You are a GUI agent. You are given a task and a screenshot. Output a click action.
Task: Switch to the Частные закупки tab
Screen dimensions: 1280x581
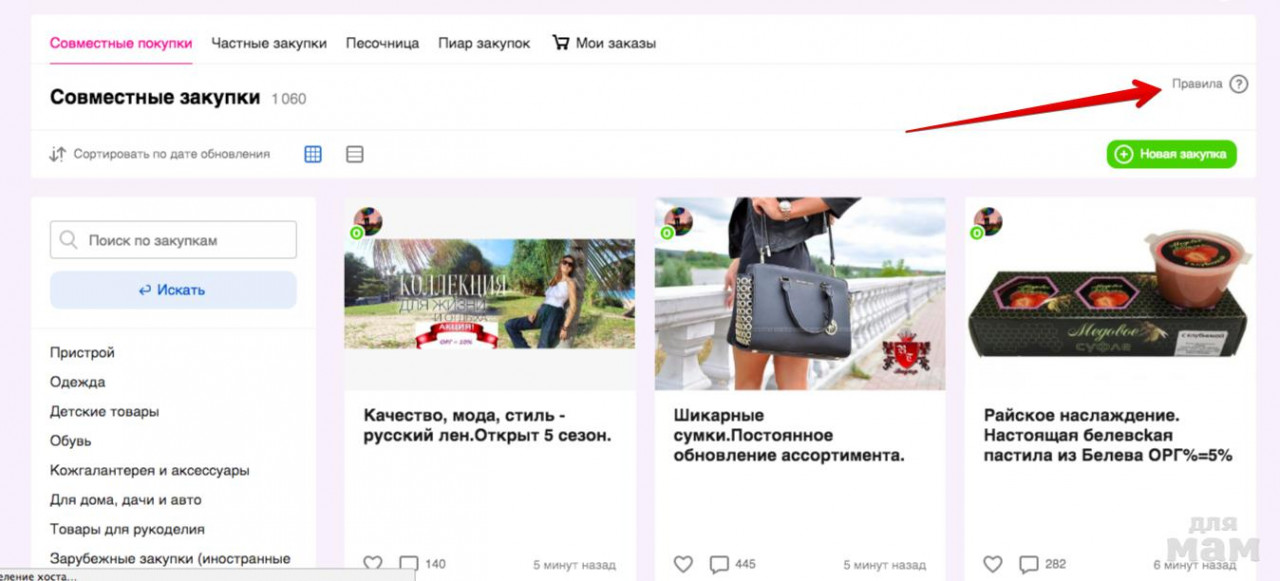coord(269,43)
